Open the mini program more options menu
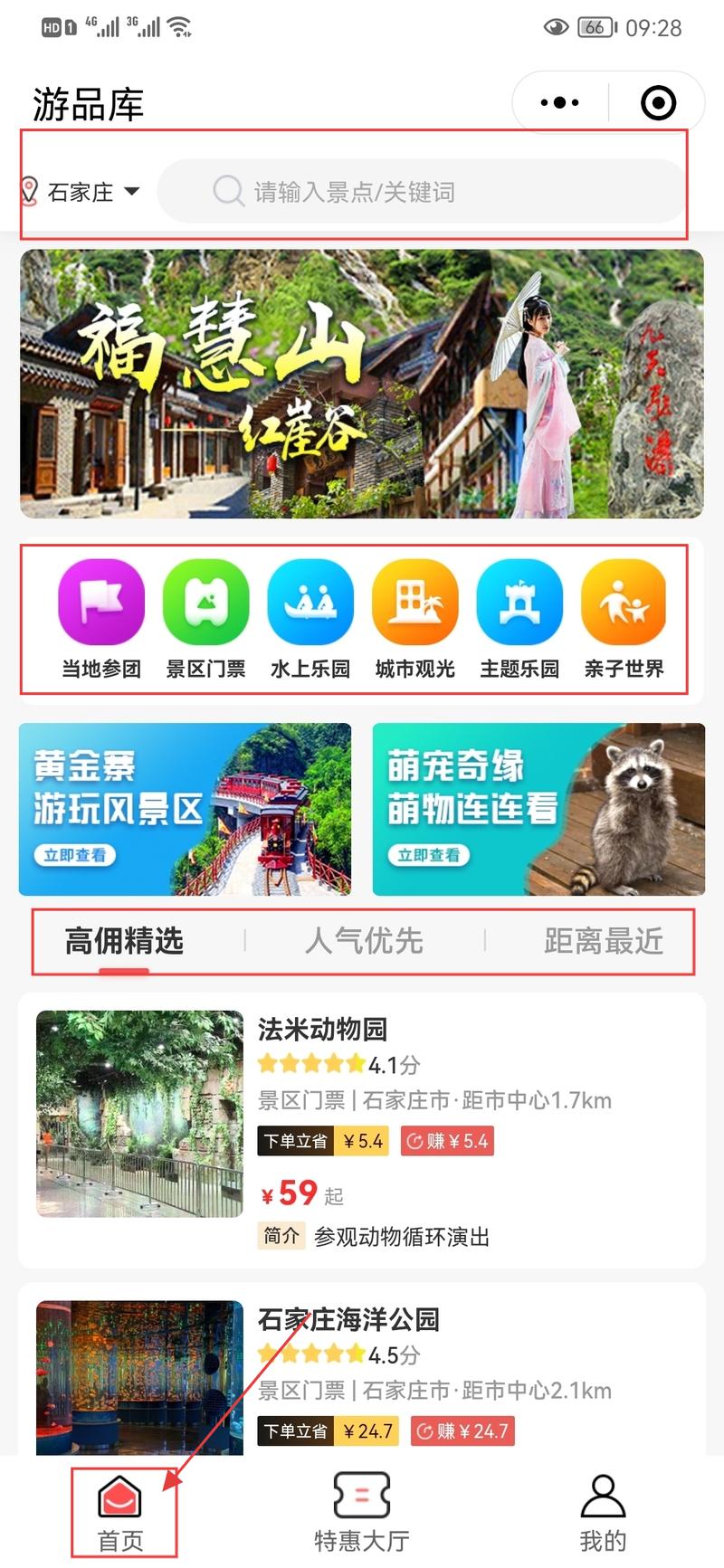The image size is (724, 1568). (x=559, y=102)
